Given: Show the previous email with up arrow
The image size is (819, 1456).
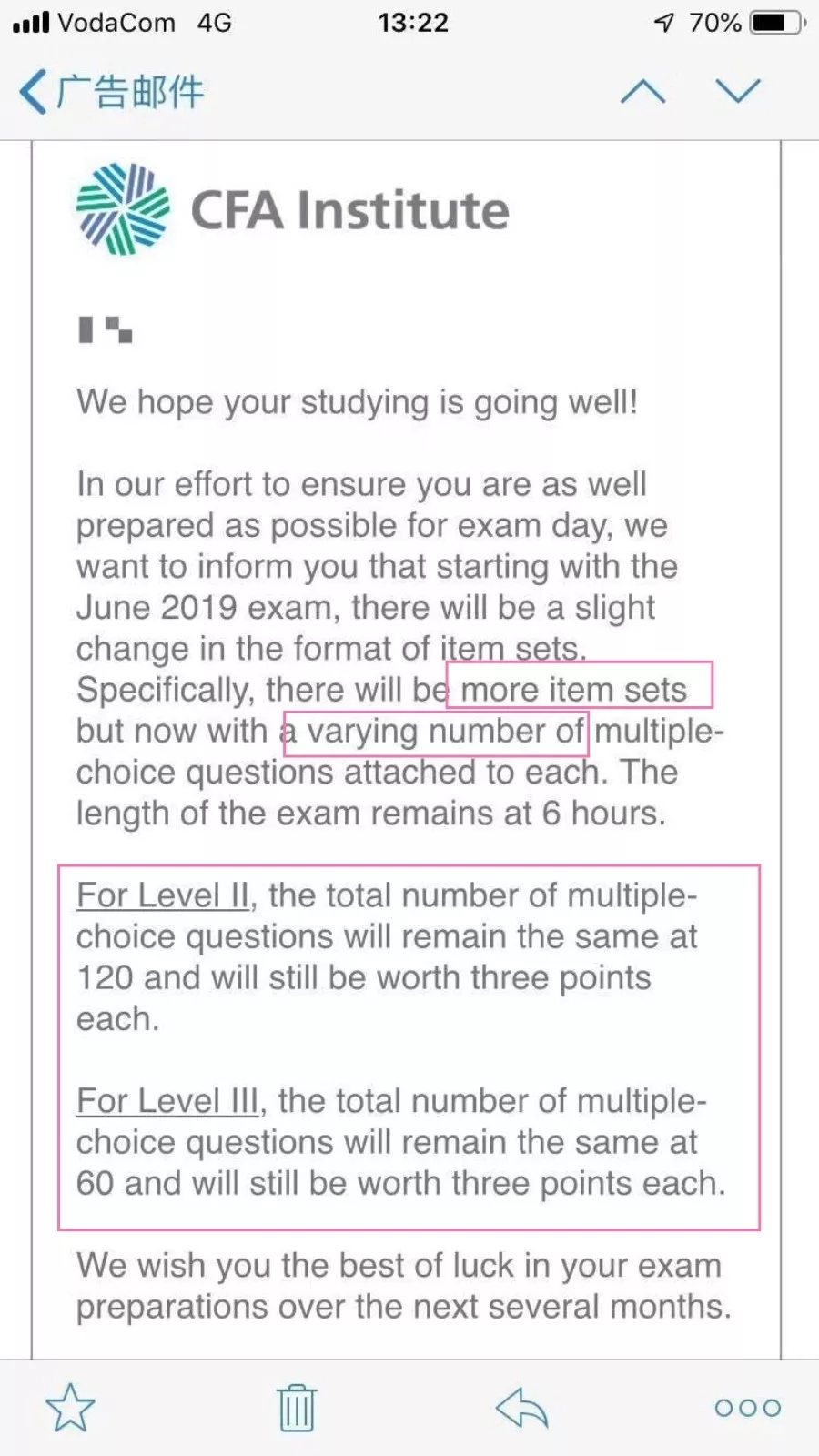Looking at the screenshot, I should (642, 91).
